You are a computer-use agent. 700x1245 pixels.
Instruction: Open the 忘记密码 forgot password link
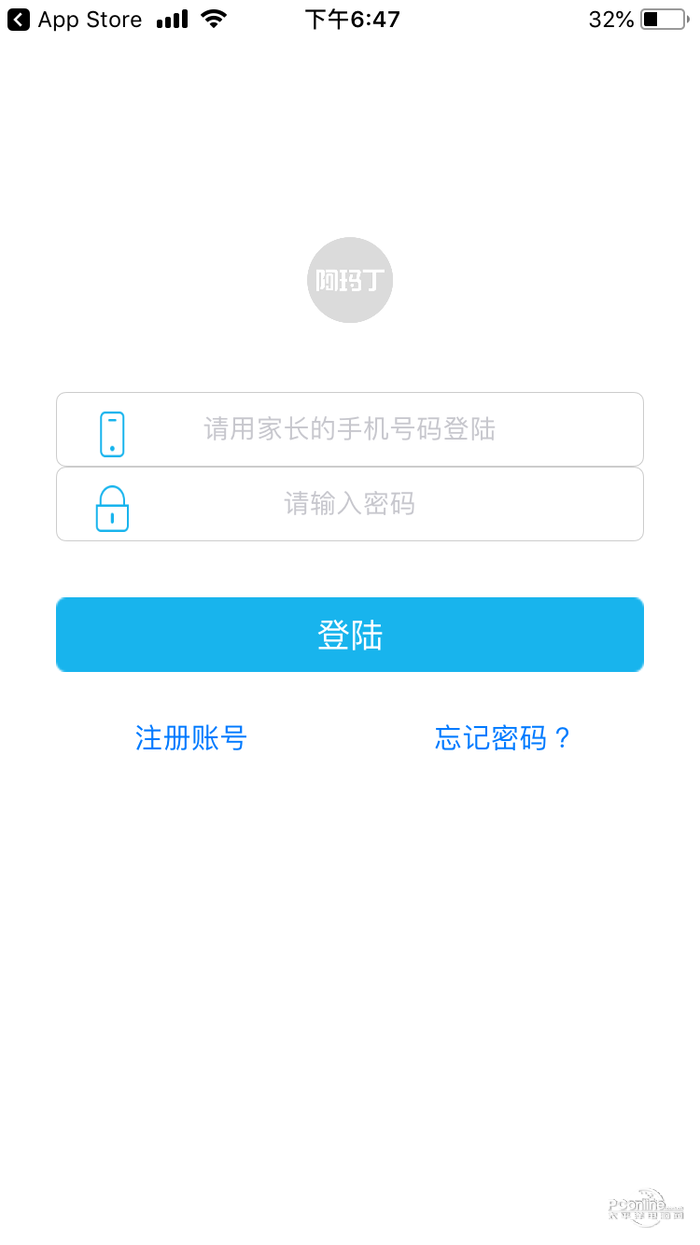pyautogui.click(x=502, y=739)
